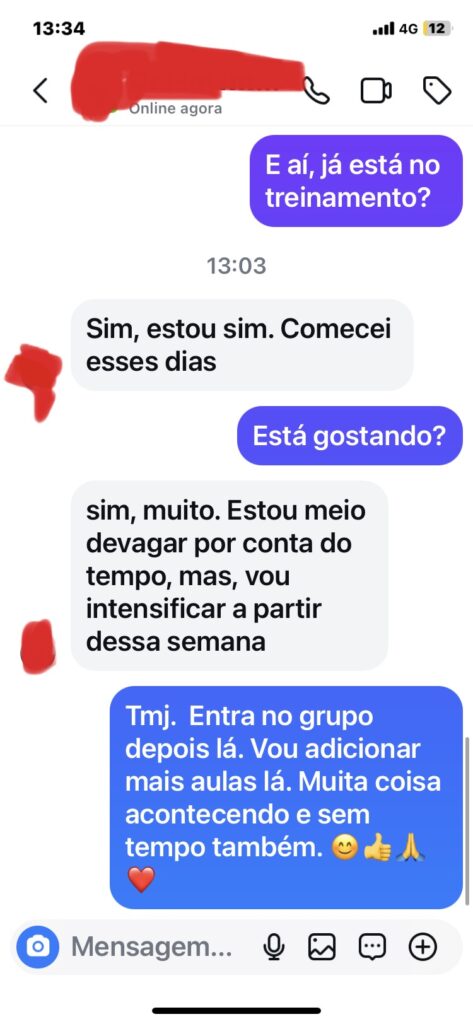Tap the Mensagem text field
This screenshot has width=473, height=1024.
point(152,946)
